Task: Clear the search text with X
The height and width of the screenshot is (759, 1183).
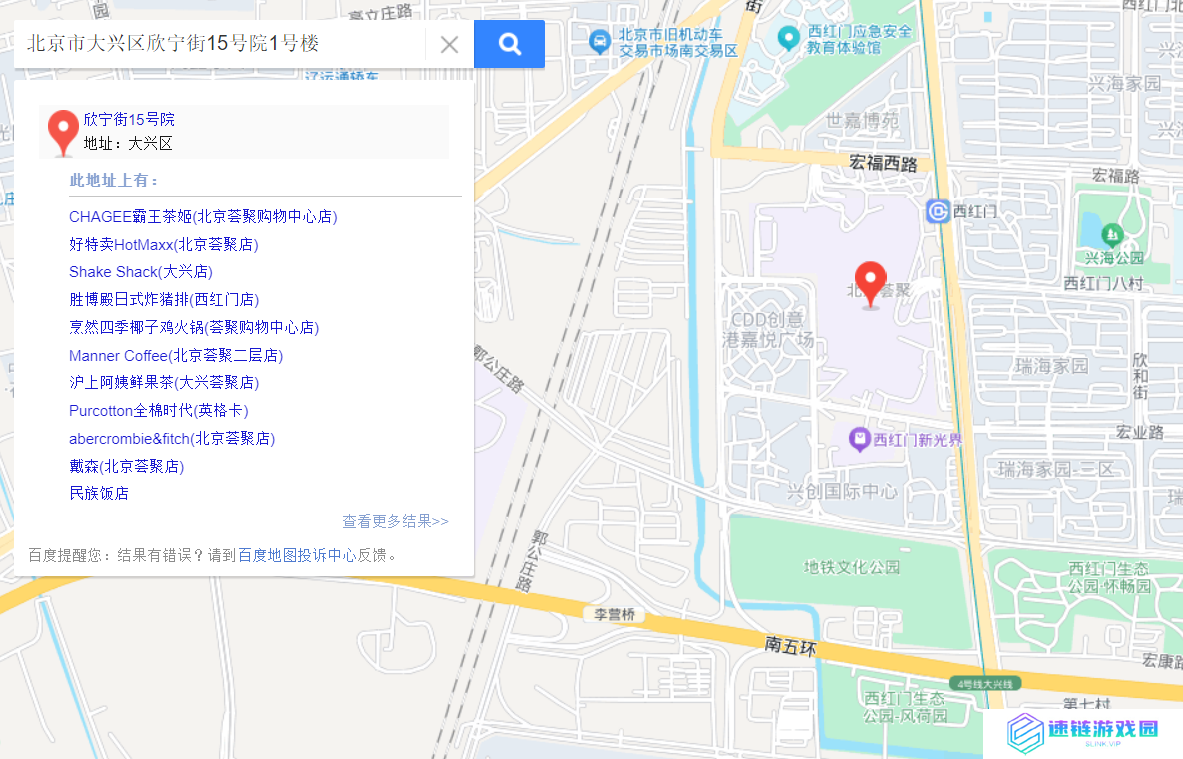Action: click(450, 44)
